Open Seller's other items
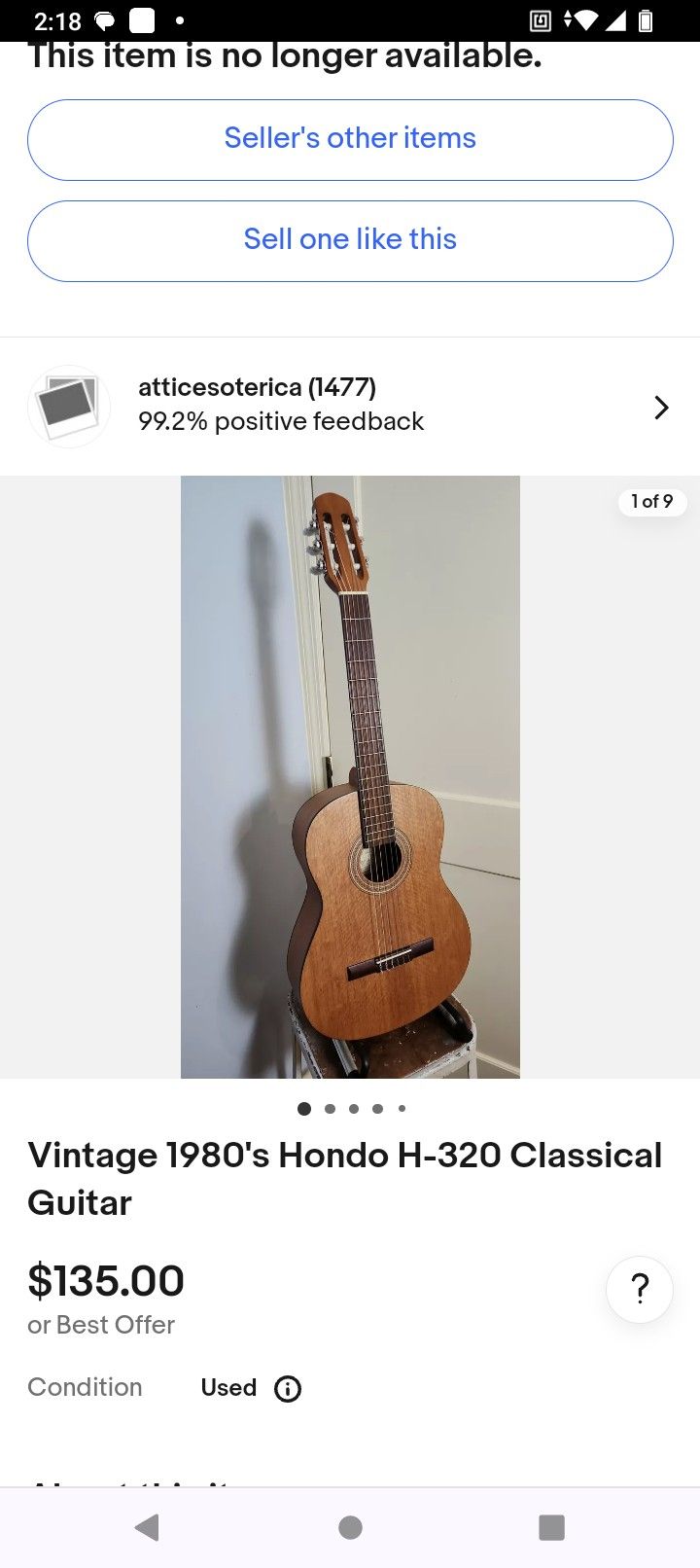Image resolution: width=700 pixels, height=1568 pixels. [x=350, y=139]
